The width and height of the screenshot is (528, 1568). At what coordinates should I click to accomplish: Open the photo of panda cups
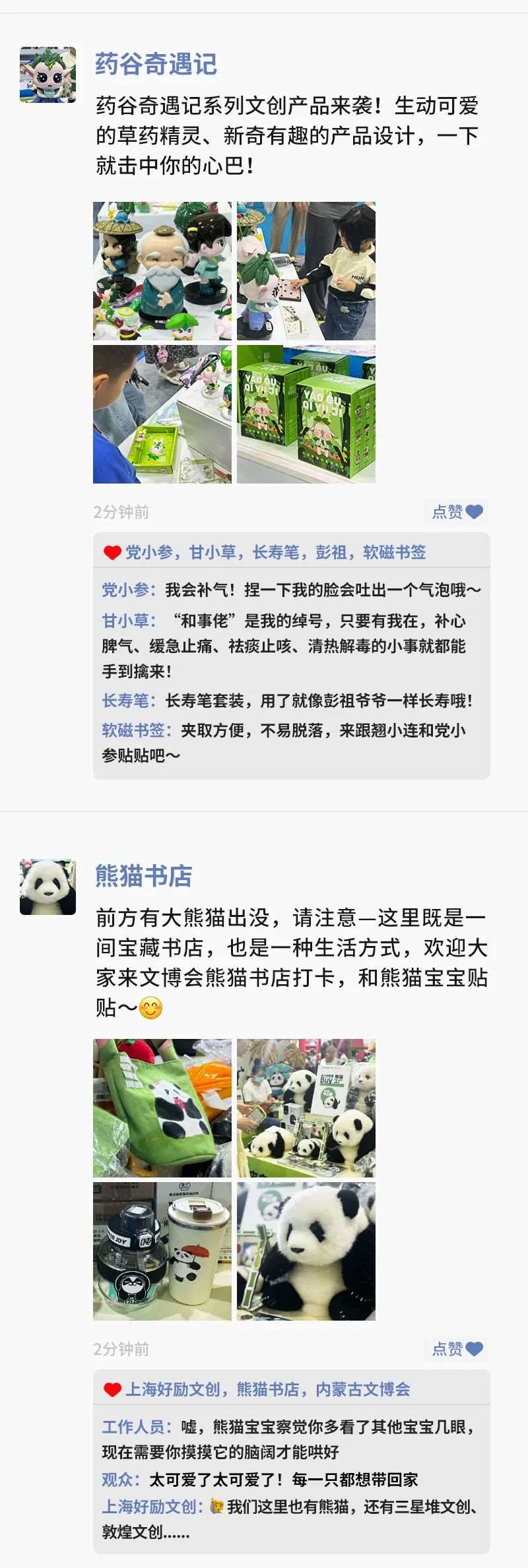[x=162, y=1251]
